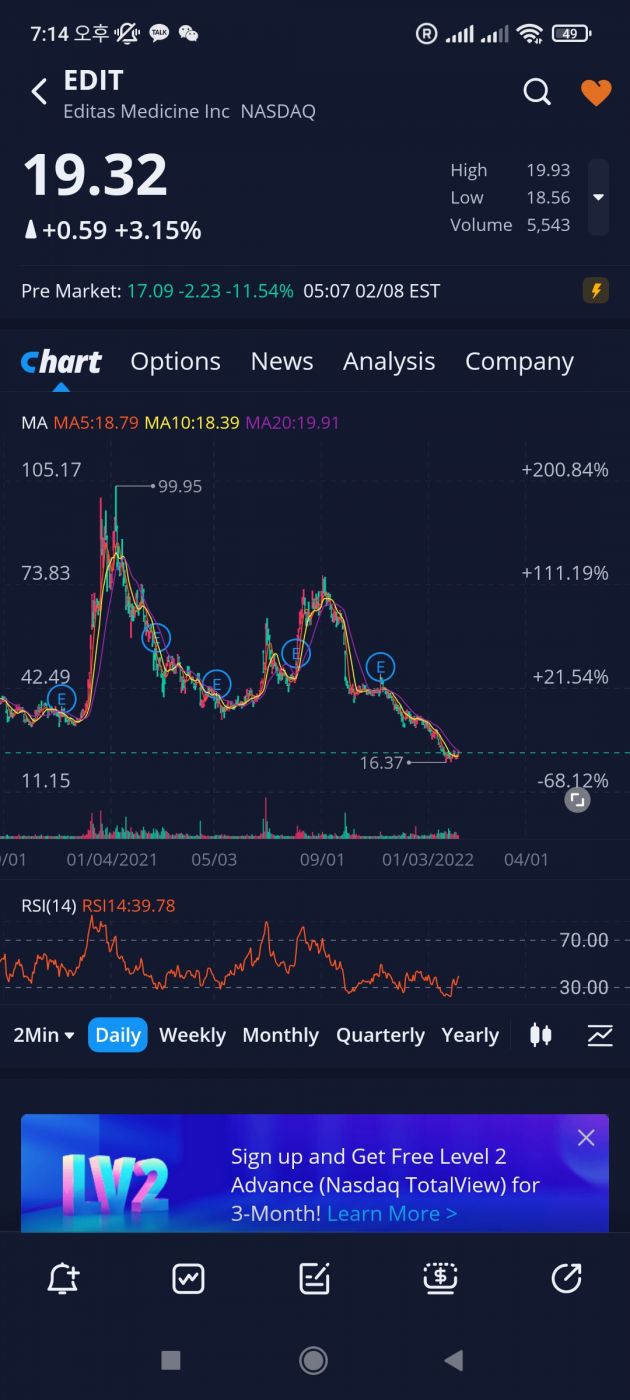
Task: Expand the chart to full screen
Action: [x=577, y=800]
